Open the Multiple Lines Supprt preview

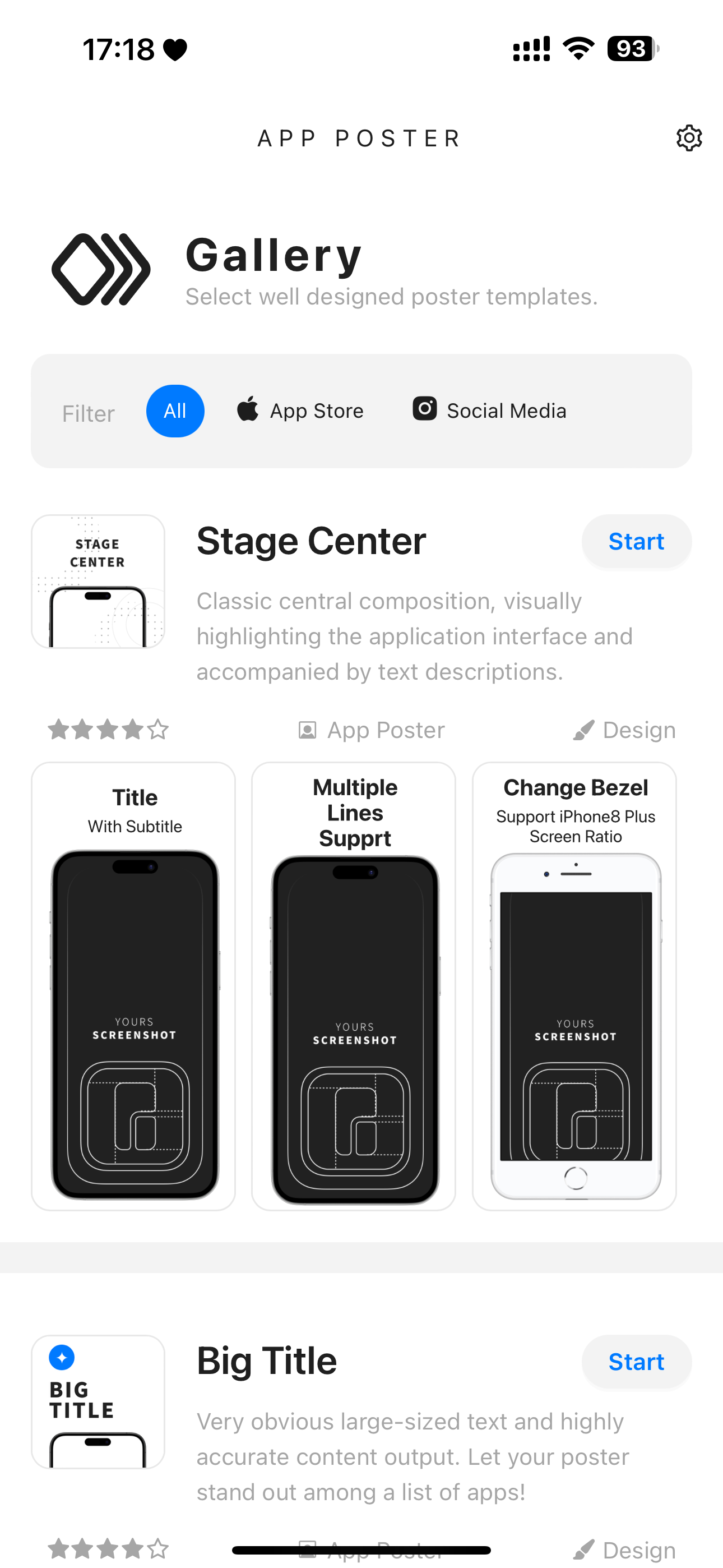[x=354, y=986]
